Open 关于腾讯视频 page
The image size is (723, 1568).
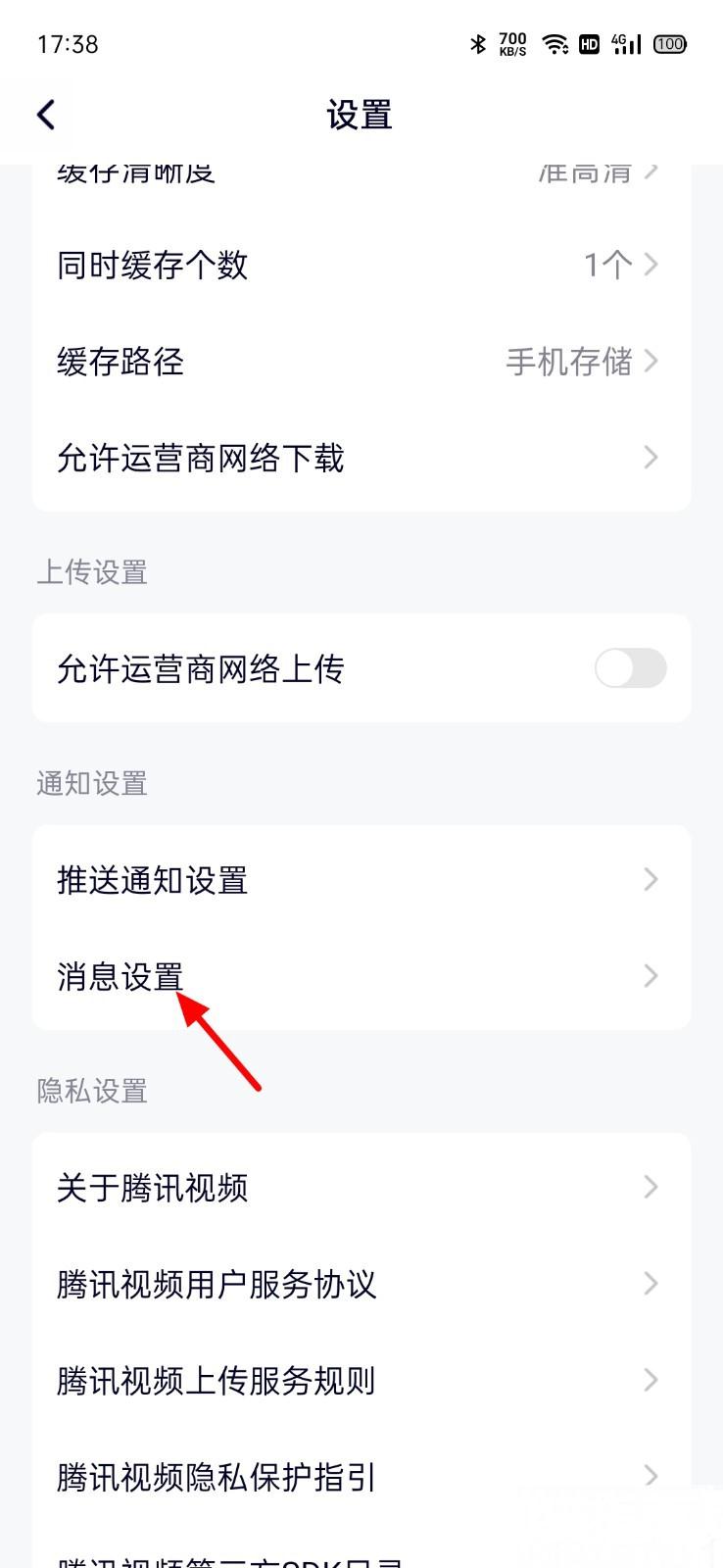point(361,1188)
